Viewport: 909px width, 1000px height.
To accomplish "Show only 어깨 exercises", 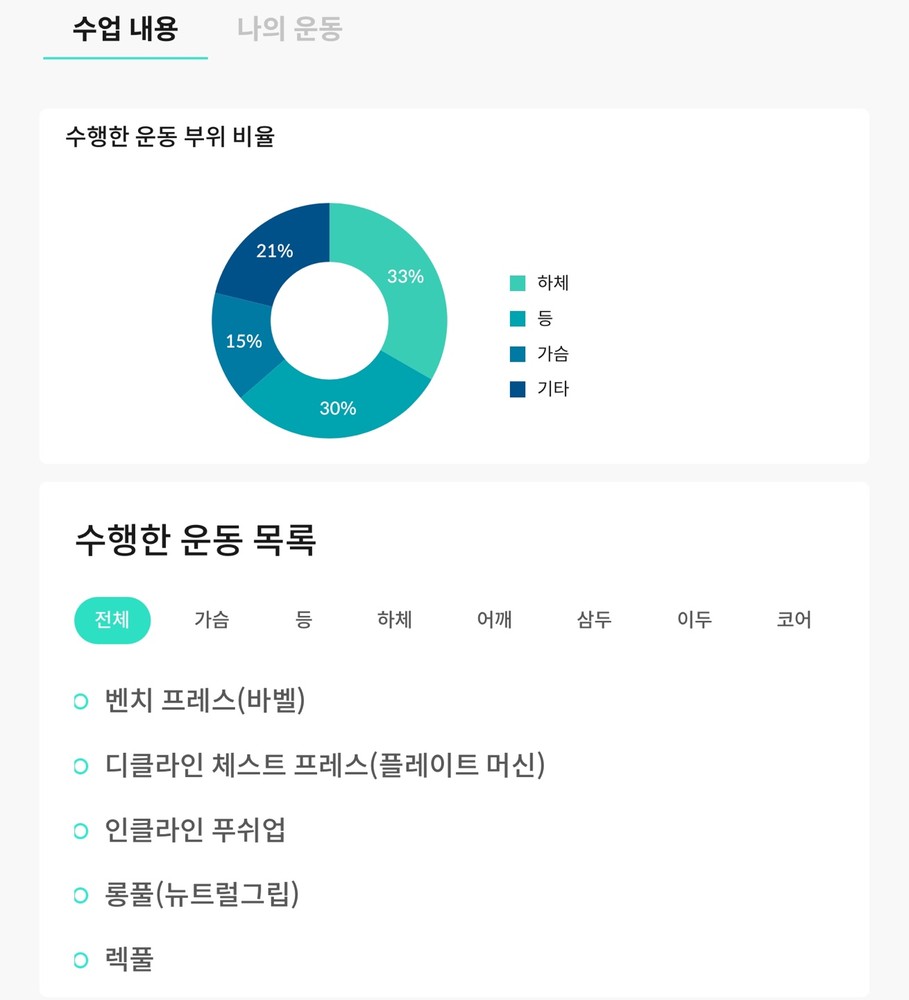I will [x=494, y=620].
